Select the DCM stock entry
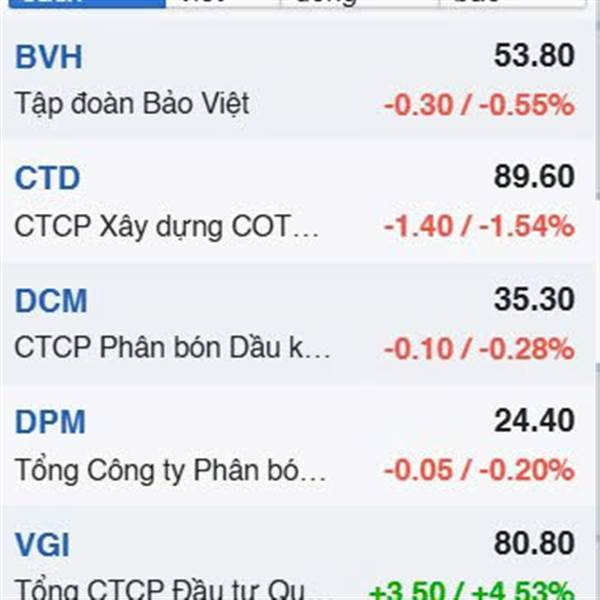Viewport: 600px width, 600px height. (300, 324)
